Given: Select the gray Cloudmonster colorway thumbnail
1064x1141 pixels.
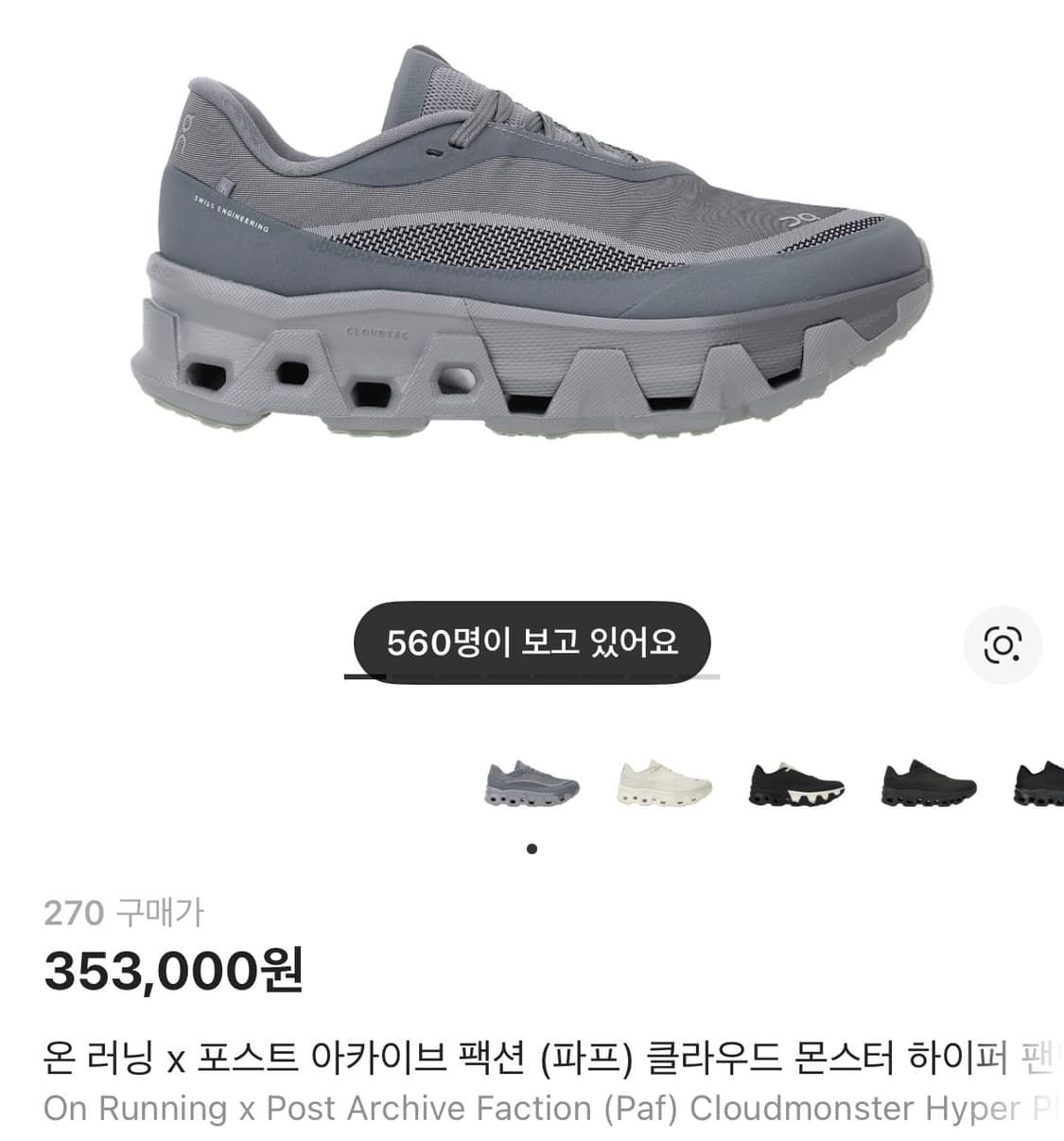Looking at the screenshot, I should (528, 788).
